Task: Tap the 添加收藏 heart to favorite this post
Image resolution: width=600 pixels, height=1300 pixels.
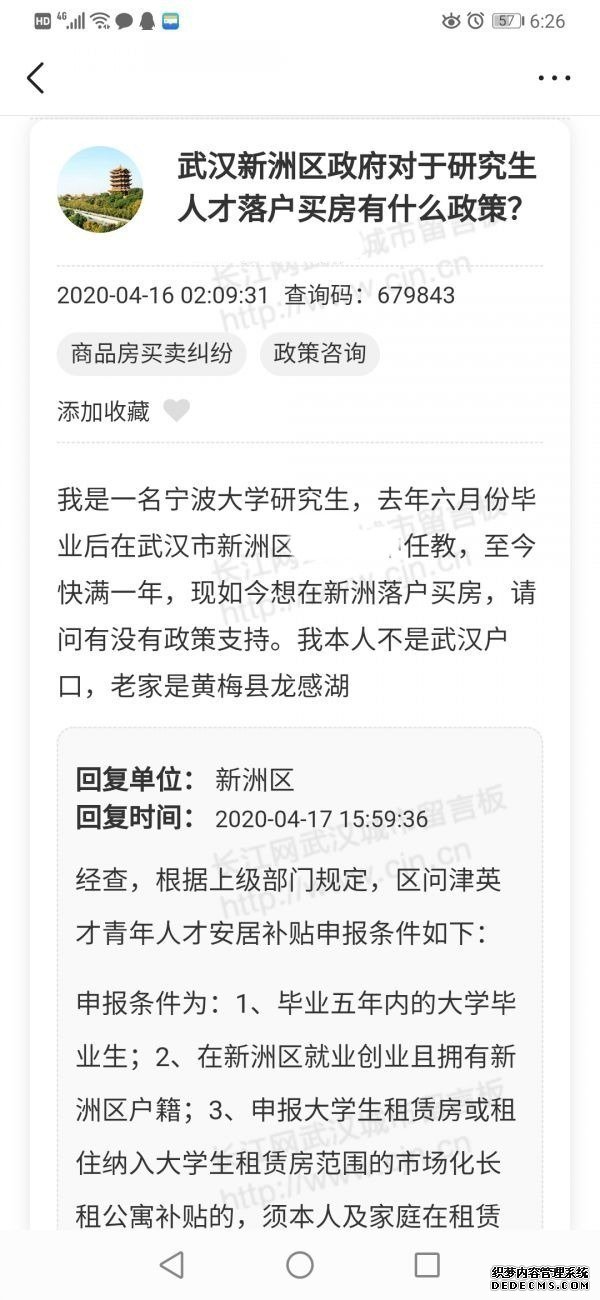Action: [x=176, y=411]
